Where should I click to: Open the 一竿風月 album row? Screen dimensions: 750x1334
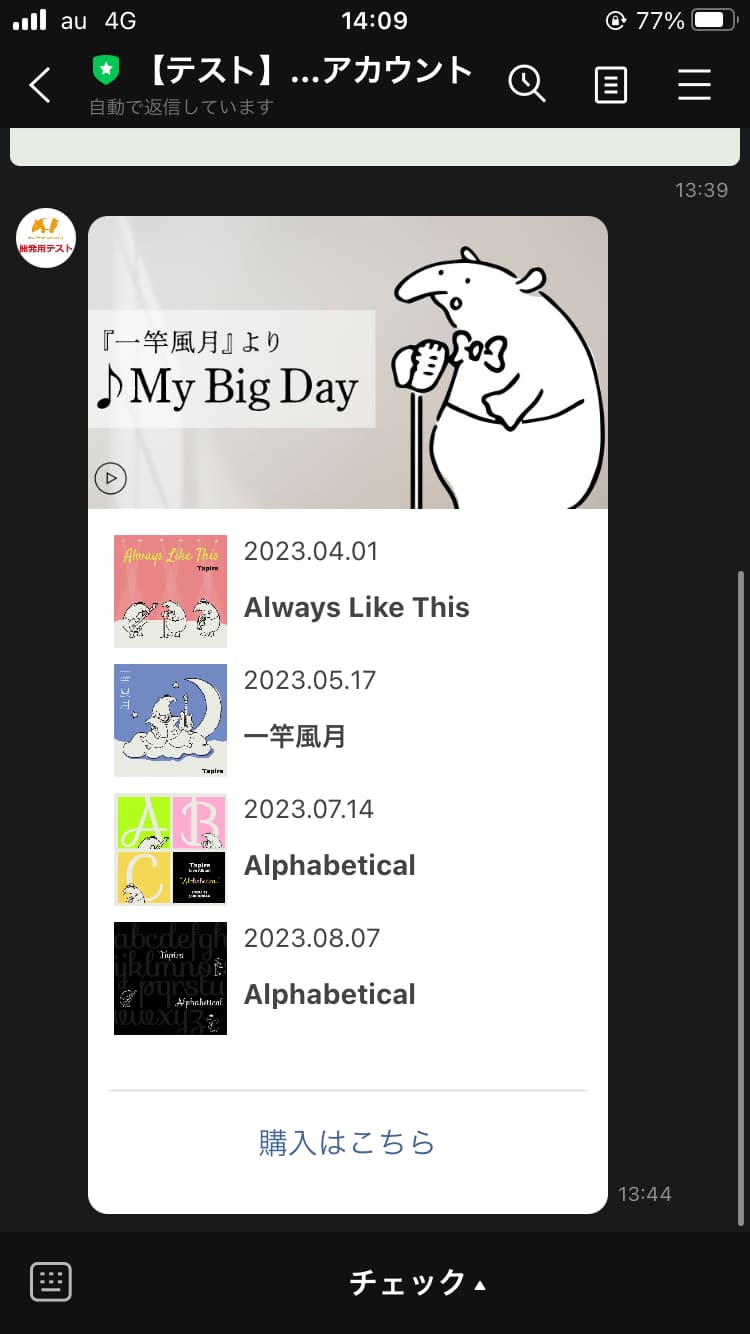347,720
